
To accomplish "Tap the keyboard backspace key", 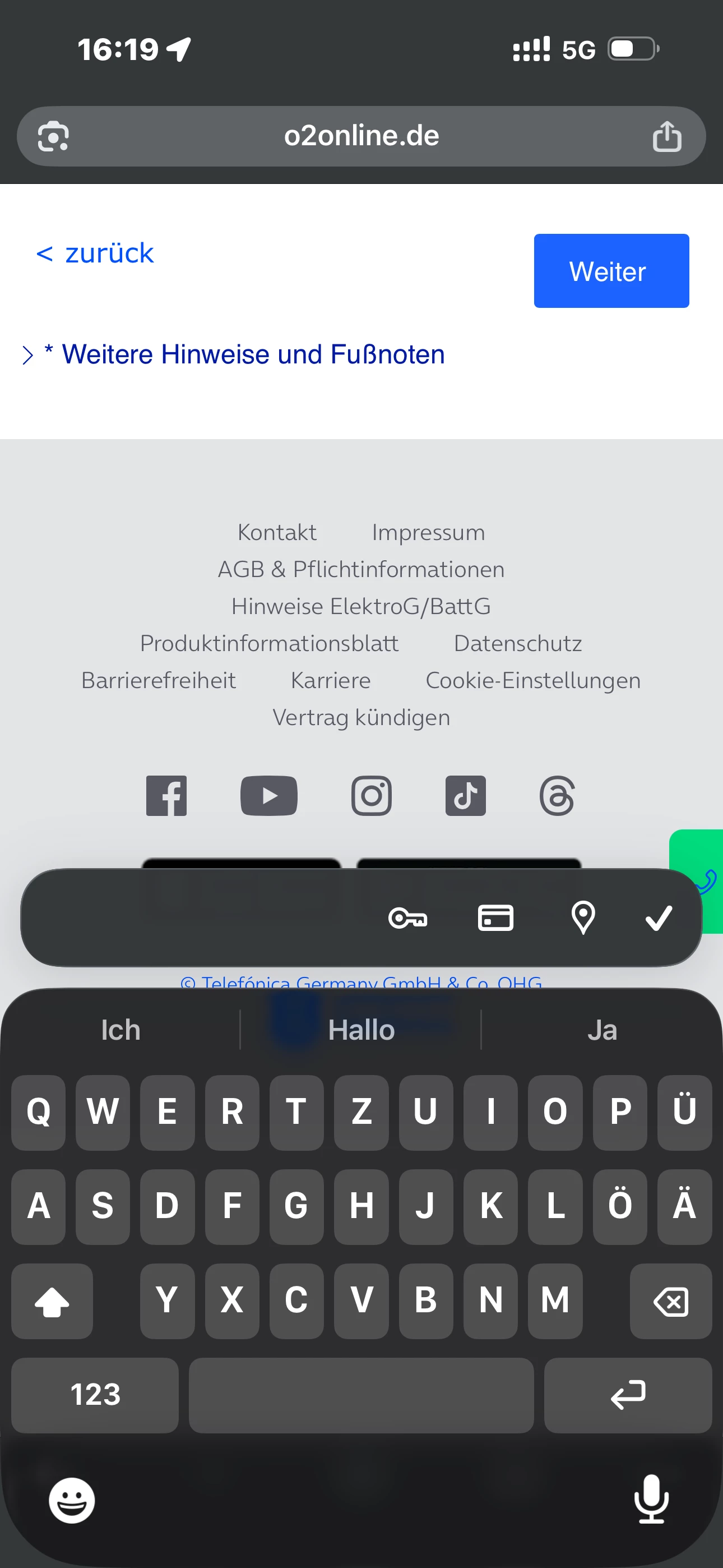I will [x=670, y=1301].
